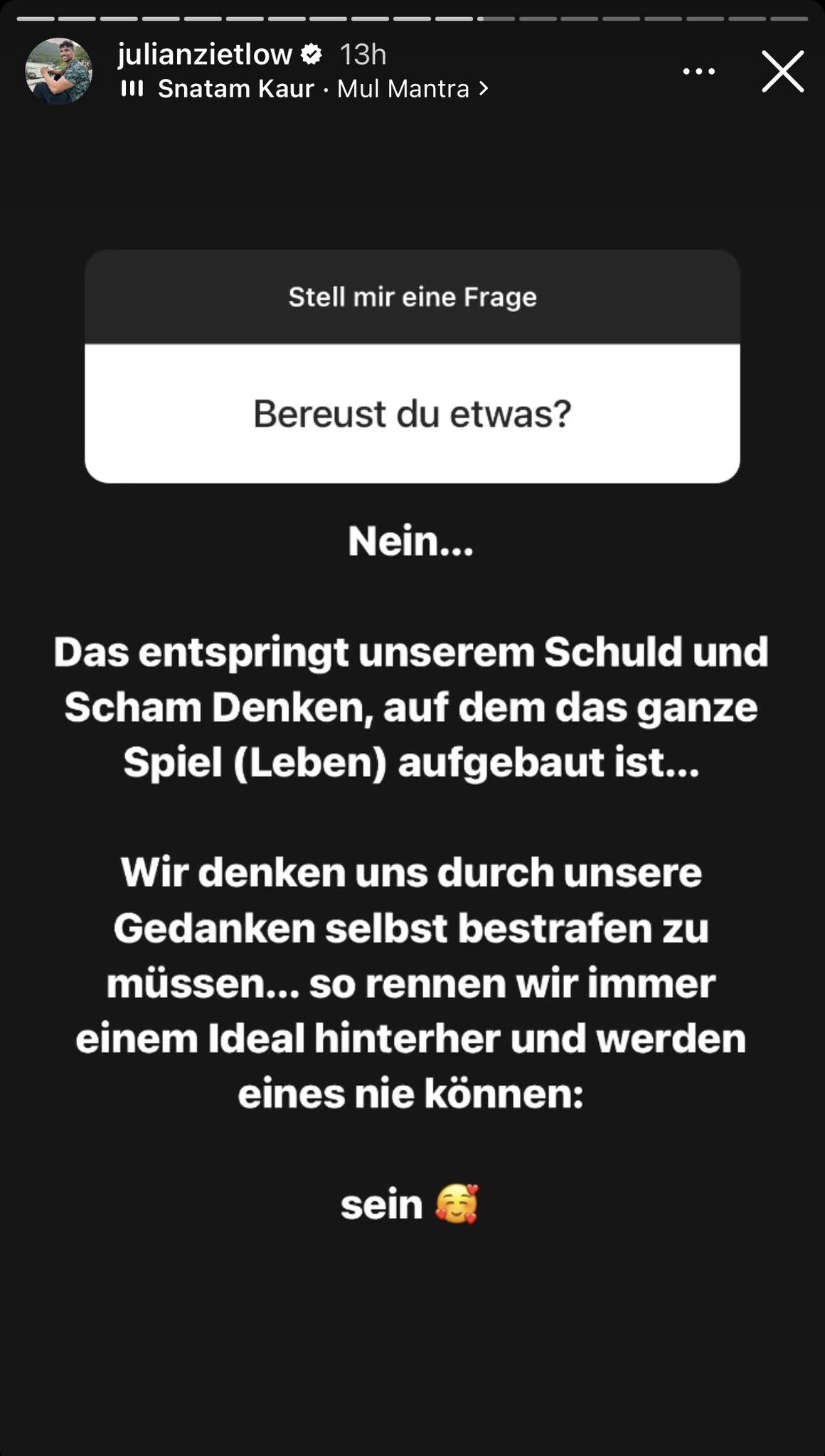Open julianzietlow's profile picture
825x1456 pixels.
pos(59,71)
